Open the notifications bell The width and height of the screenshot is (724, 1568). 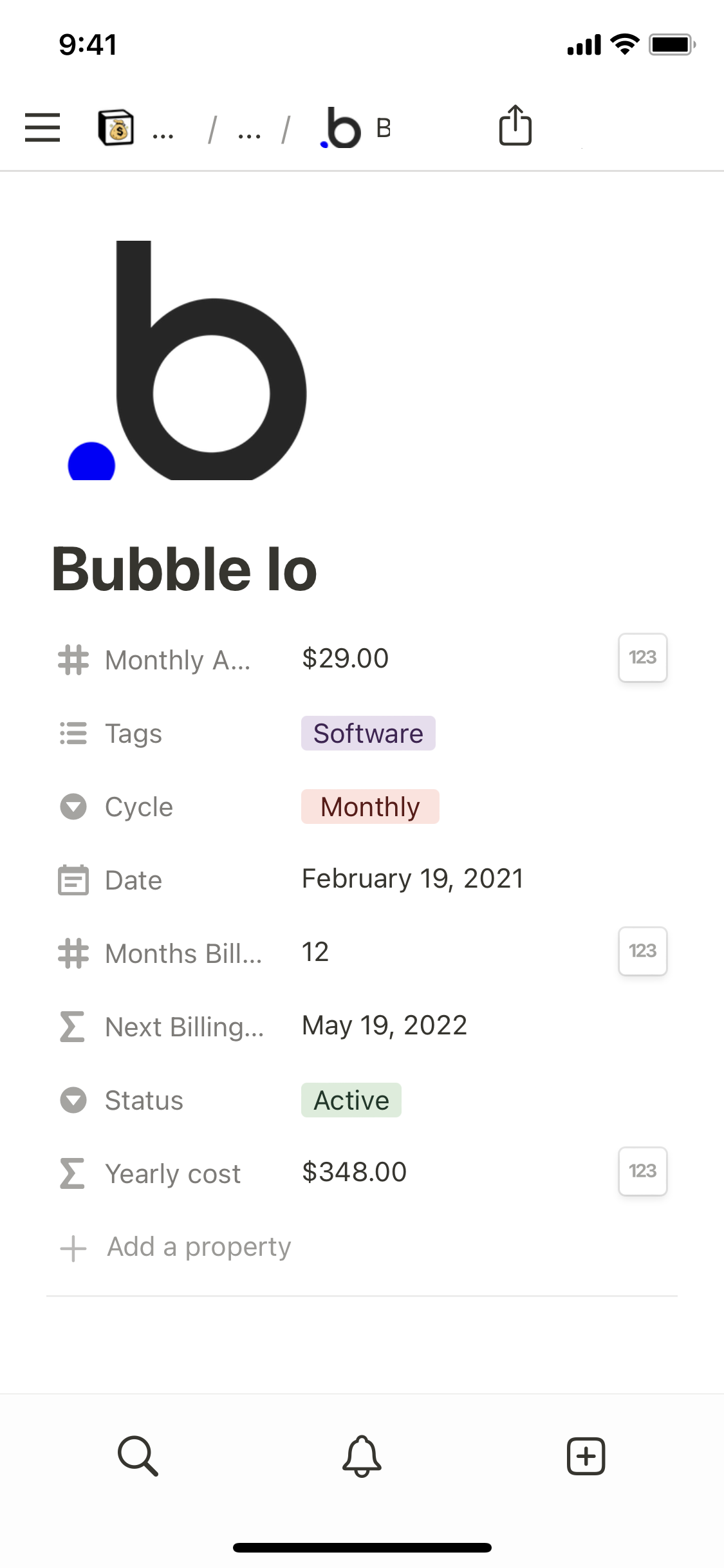pos(362,1455)
